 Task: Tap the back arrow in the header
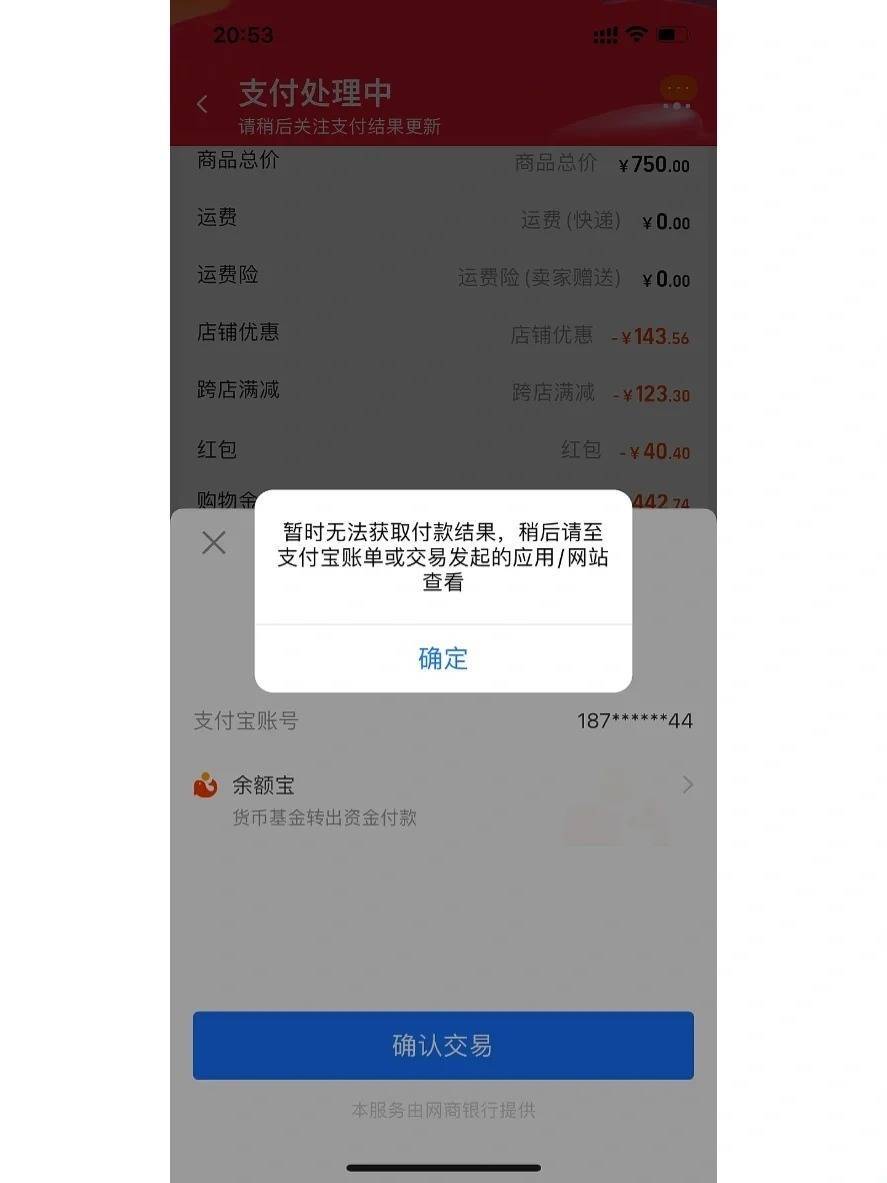click(203, 104)
